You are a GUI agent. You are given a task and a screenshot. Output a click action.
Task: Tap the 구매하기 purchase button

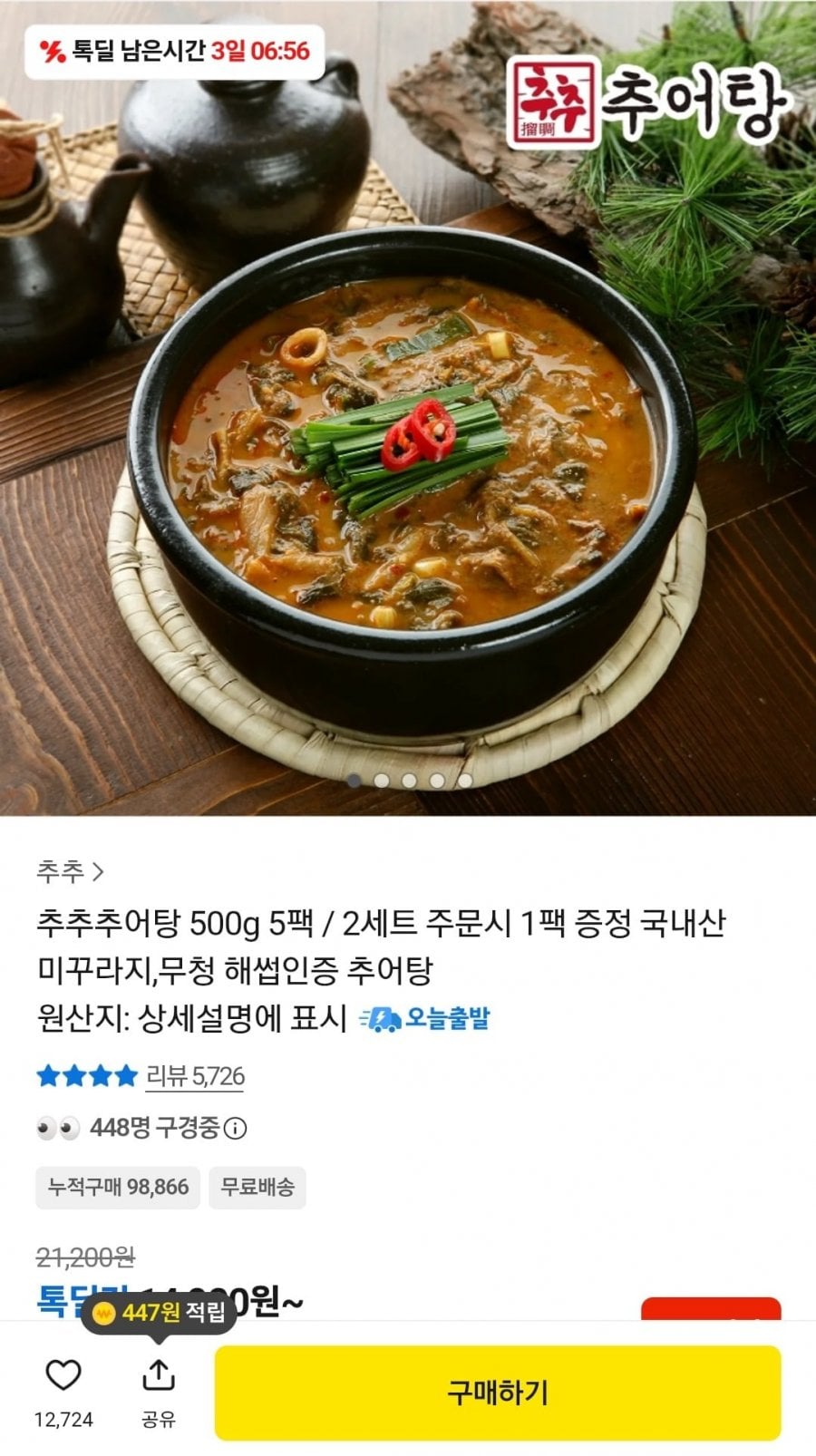tap(498, 1393)
